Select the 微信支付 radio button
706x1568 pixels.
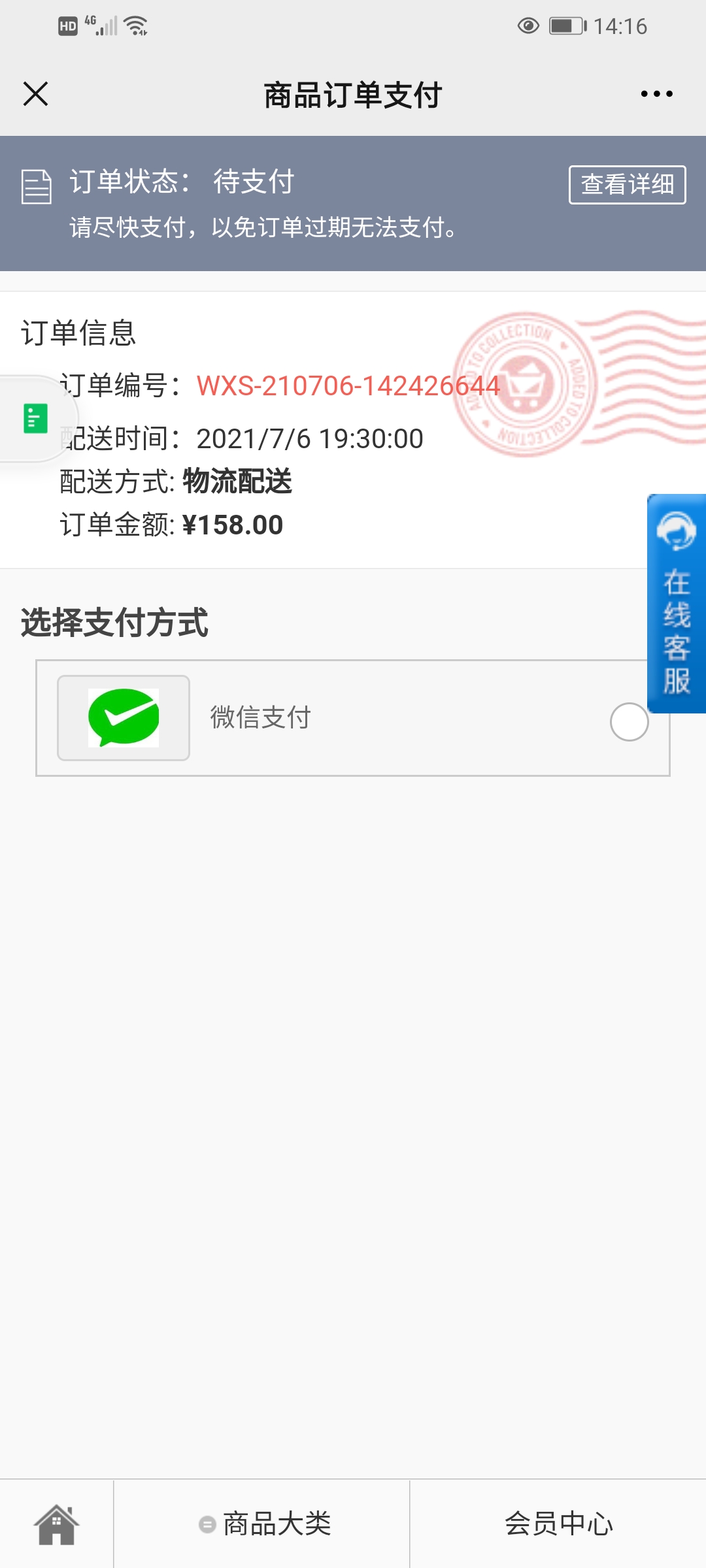[629, 722]
